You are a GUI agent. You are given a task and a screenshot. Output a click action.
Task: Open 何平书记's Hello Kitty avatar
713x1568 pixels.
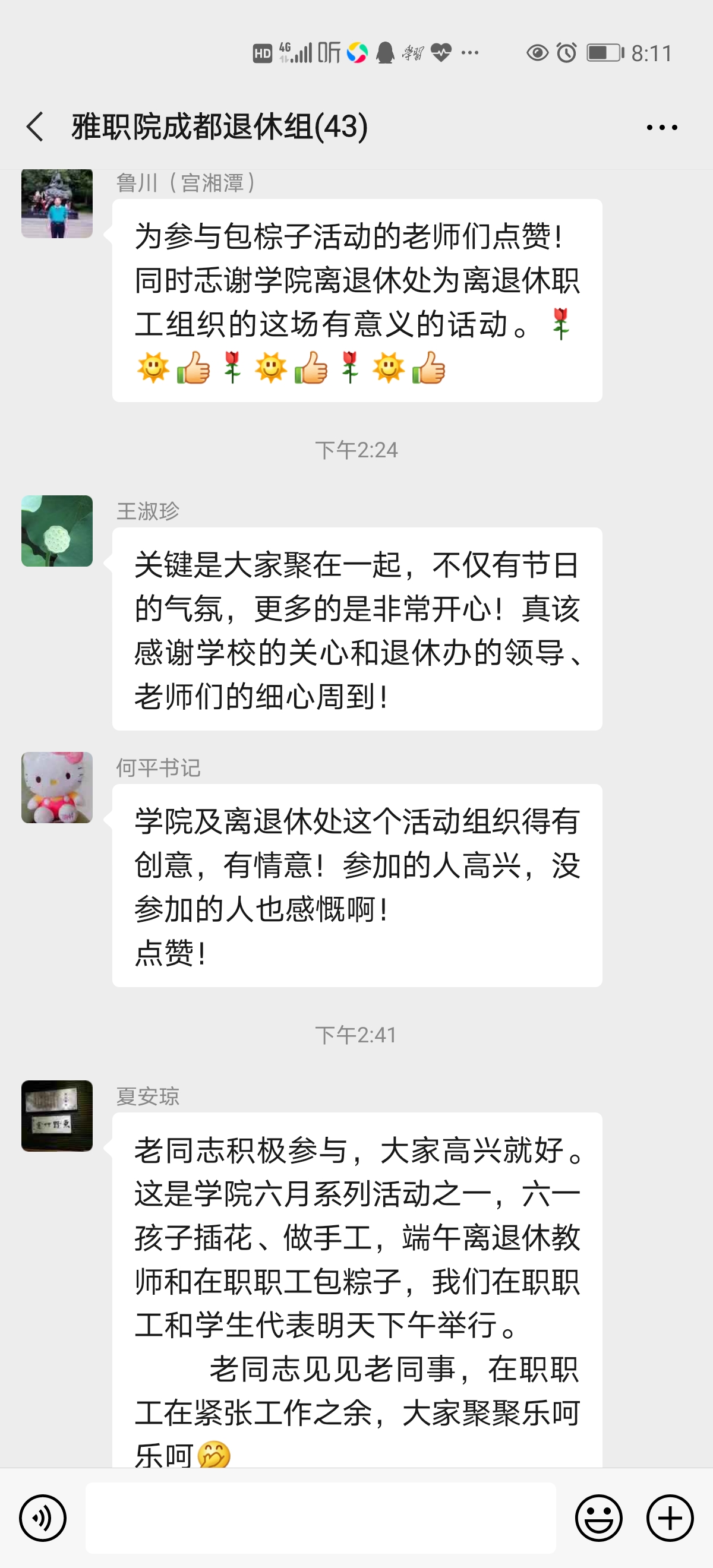tap(57, 787)
